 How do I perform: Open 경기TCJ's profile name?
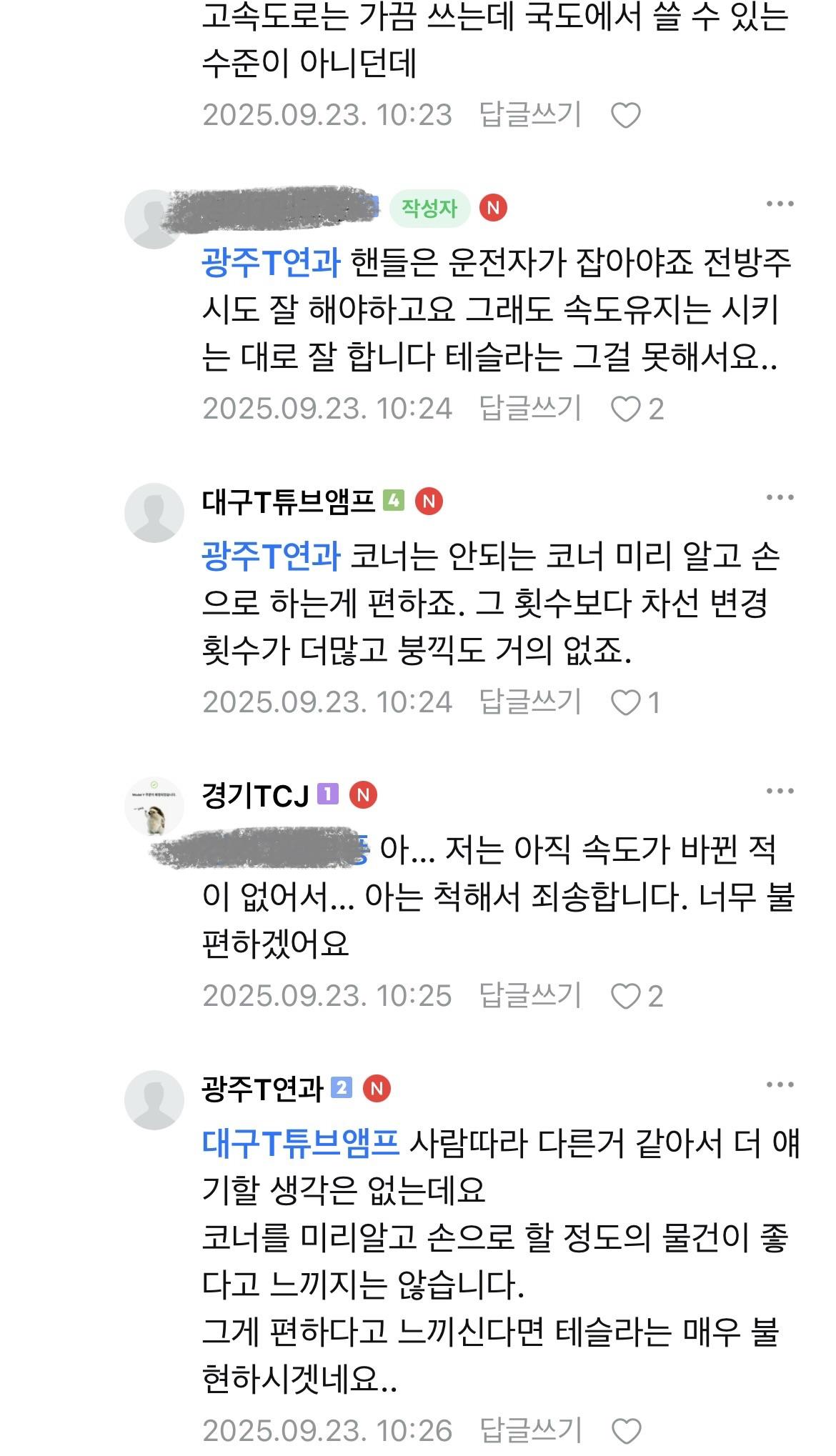click(255, 795)
